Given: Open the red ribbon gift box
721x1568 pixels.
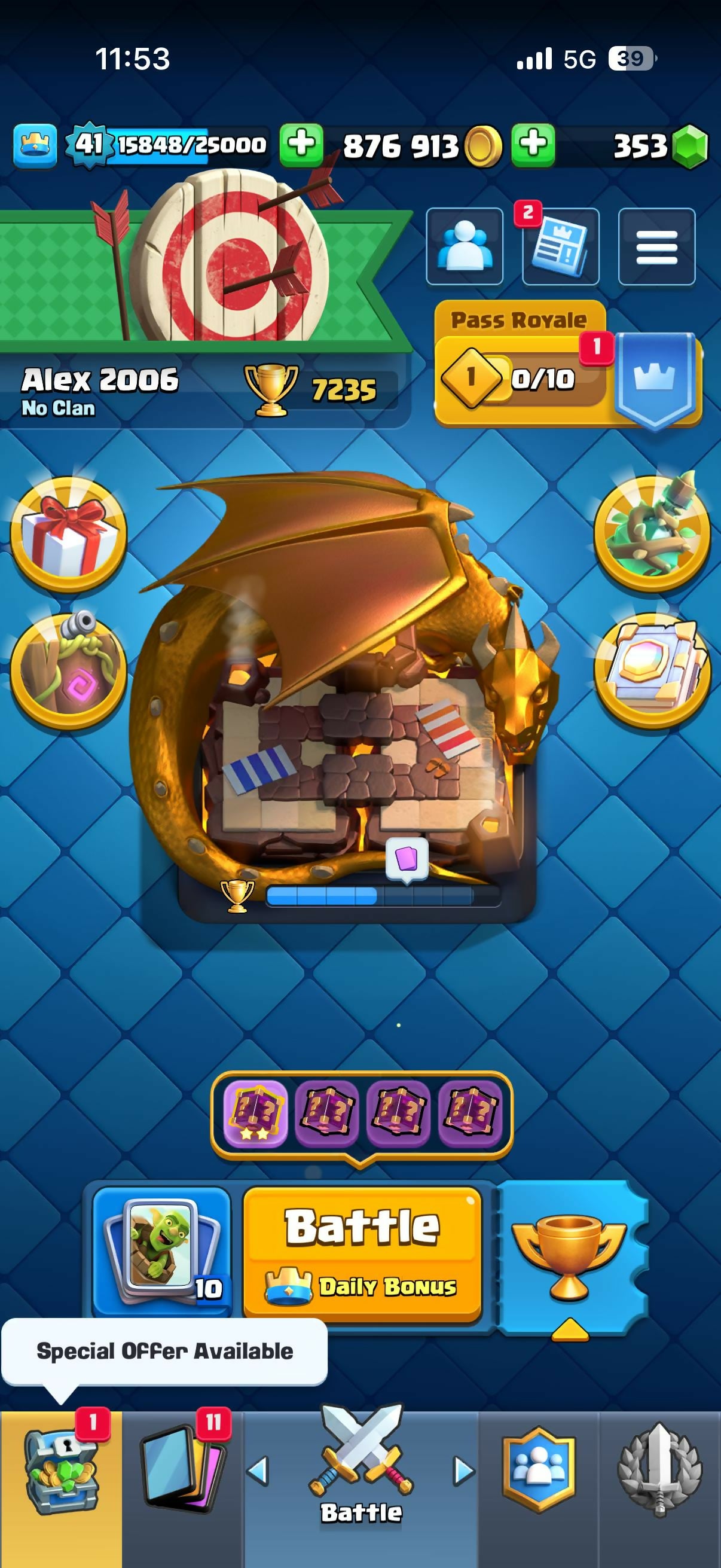Looking at the screenshot, I should point(68,535).
